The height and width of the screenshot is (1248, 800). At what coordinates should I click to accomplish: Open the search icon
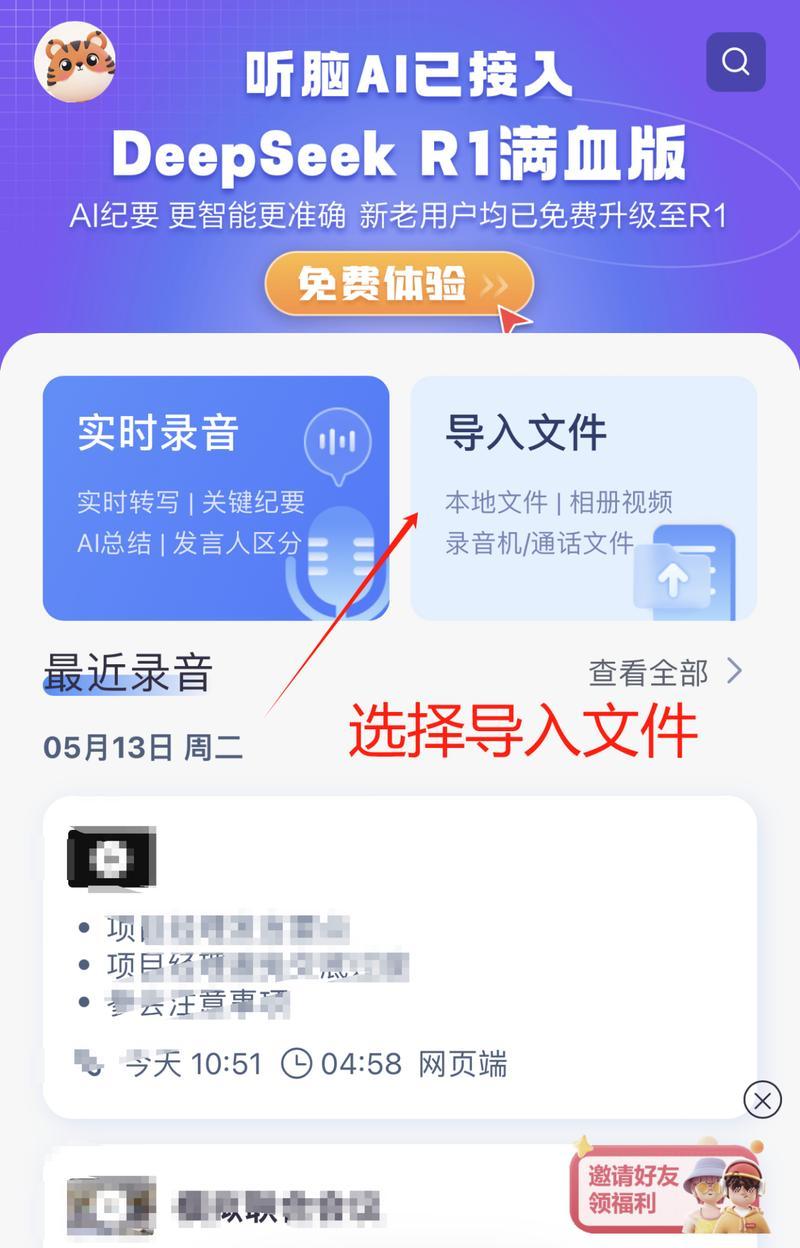pos(735,62)
